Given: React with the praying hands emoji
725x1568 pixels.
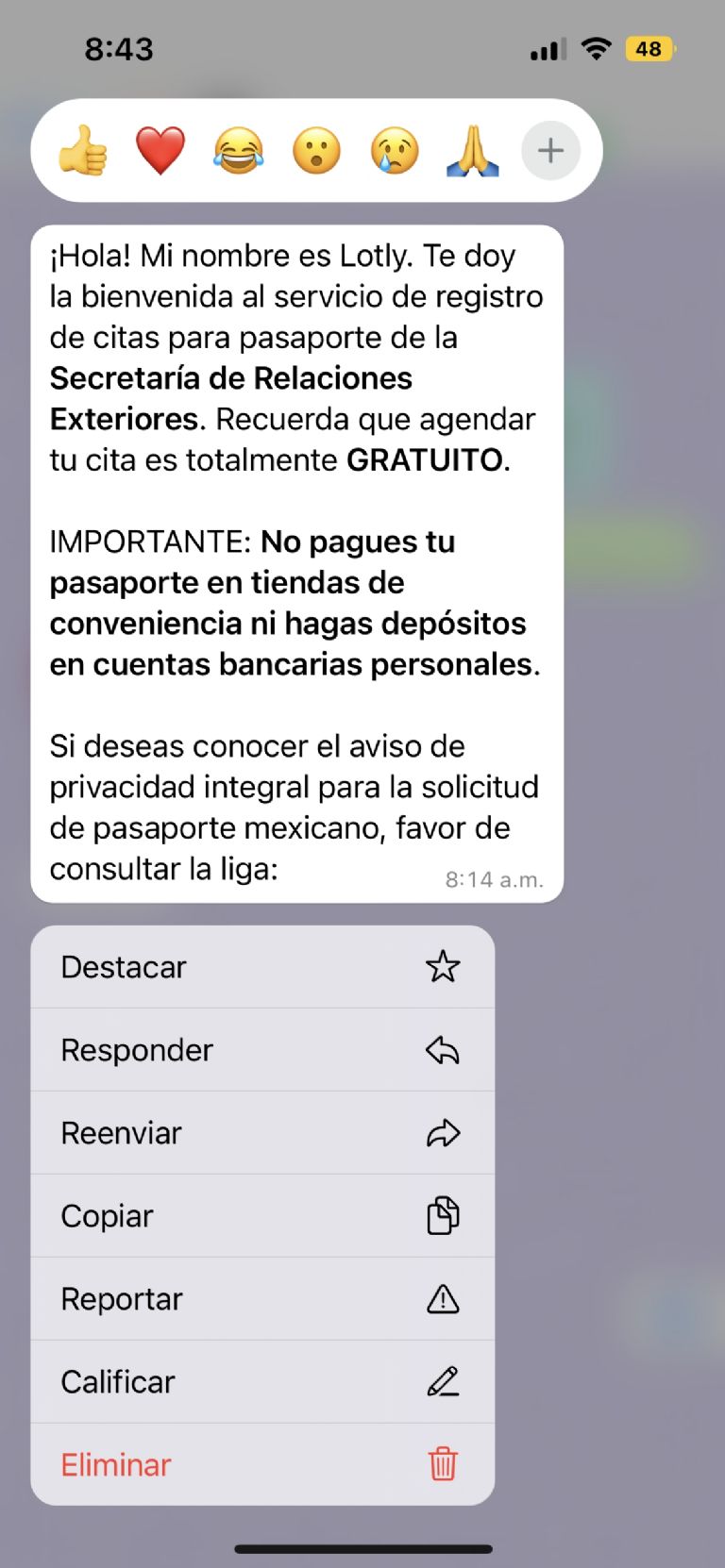Looking at the screenshot, I should (x=472, y=150).
